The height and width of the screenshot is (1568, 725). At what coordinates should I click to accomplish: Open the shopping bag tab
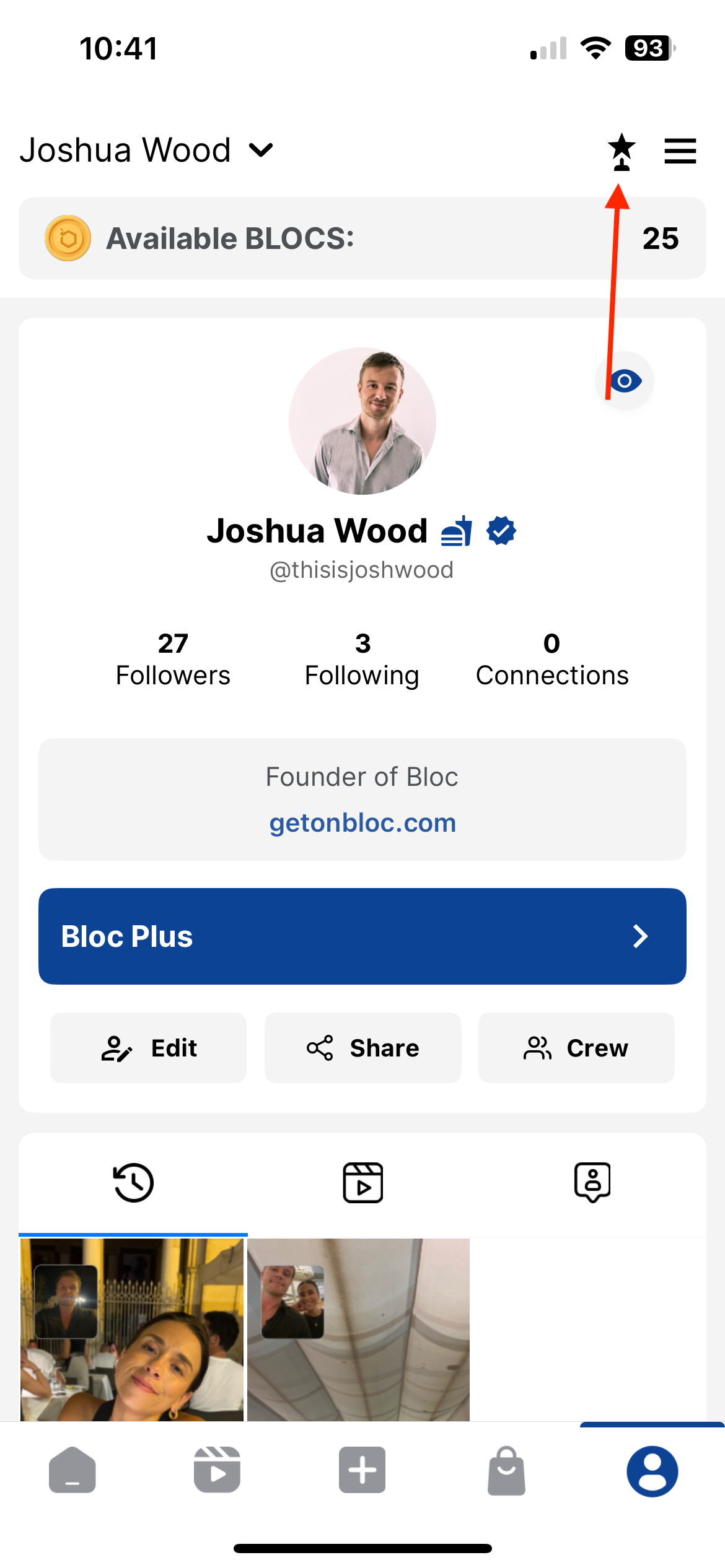[507, 1470]
